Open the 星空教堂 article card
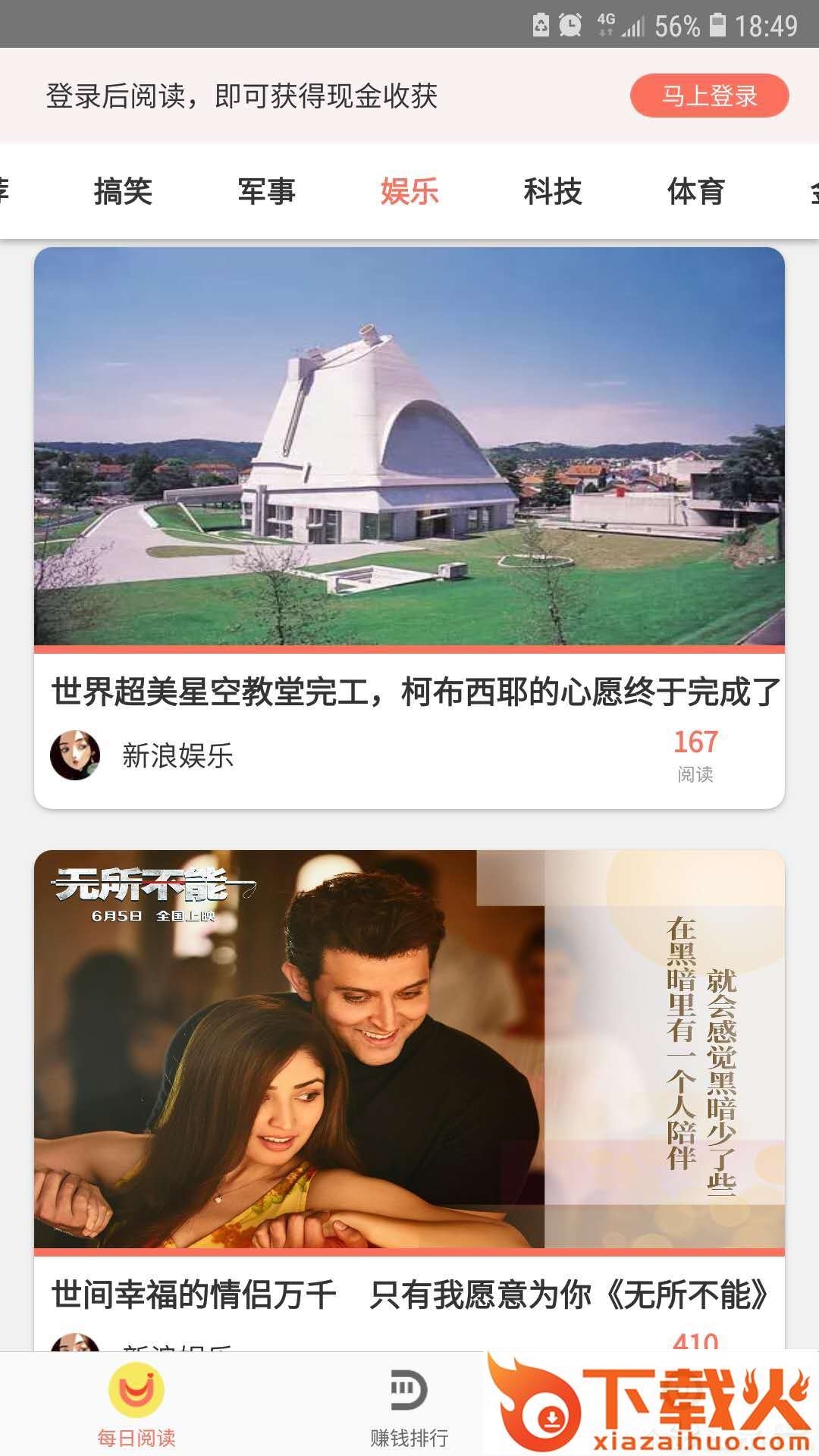This screenshot has width=819, height=1456. [409, 527]
